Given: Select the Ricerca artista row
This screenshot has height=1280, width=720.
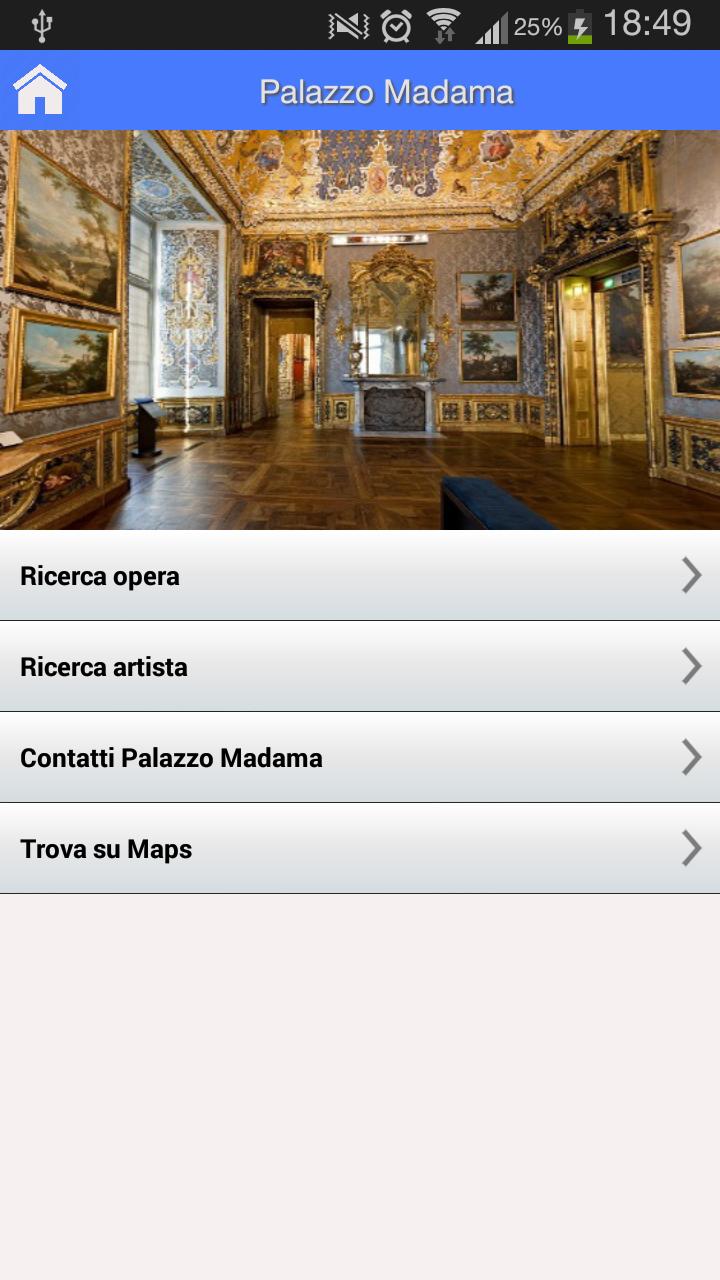Looking at the screenshot, I should click(360, 667).
